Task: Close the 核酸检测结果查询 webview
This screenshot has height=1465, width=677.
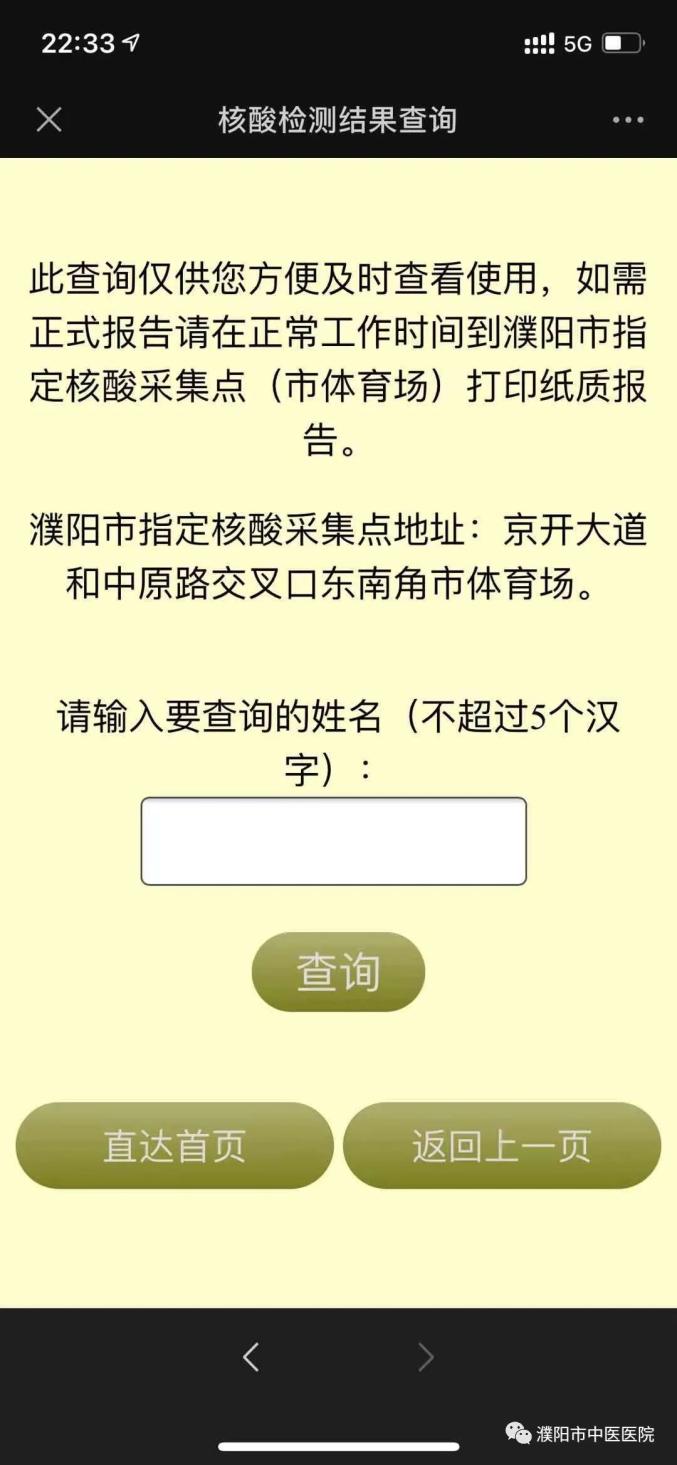Action: (49, 120)
